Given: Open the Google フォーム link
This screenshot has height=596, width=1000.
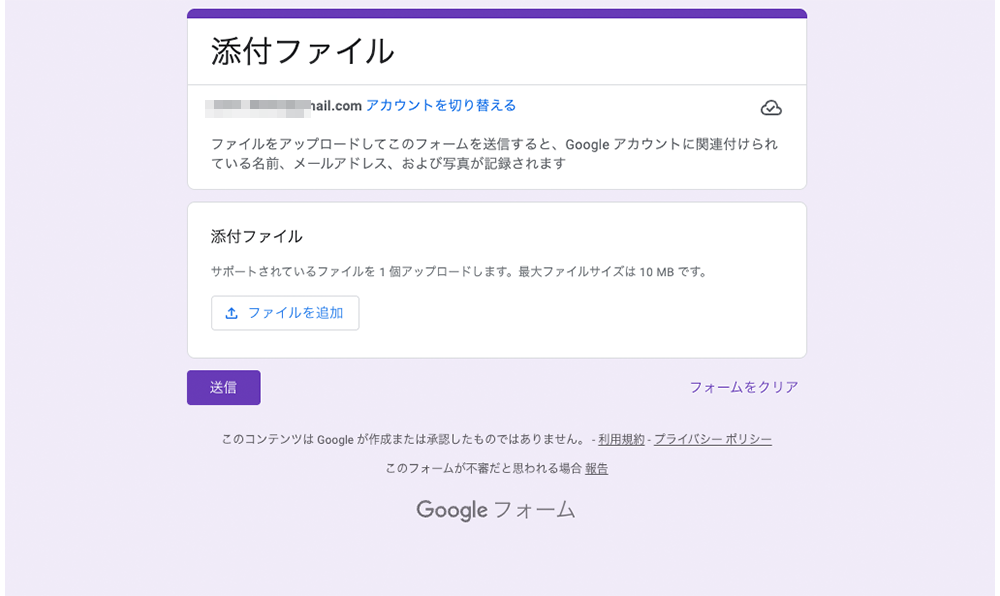Looking at the screenshot, I should pyautogui.click(x=496, y=510).
